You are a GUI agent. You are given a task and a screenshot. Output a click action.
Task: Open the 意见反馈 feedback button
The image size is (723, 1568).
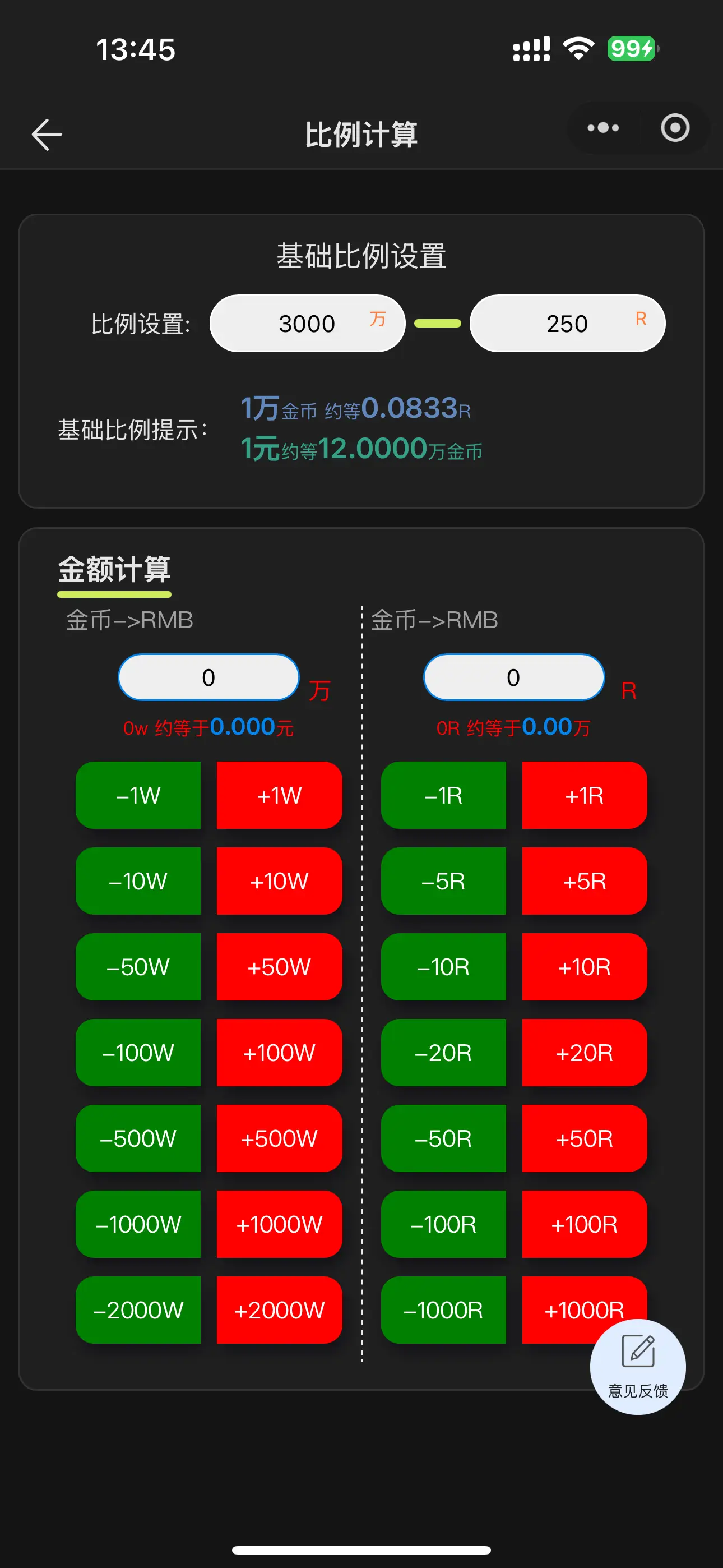click(x=638, y=1367)
